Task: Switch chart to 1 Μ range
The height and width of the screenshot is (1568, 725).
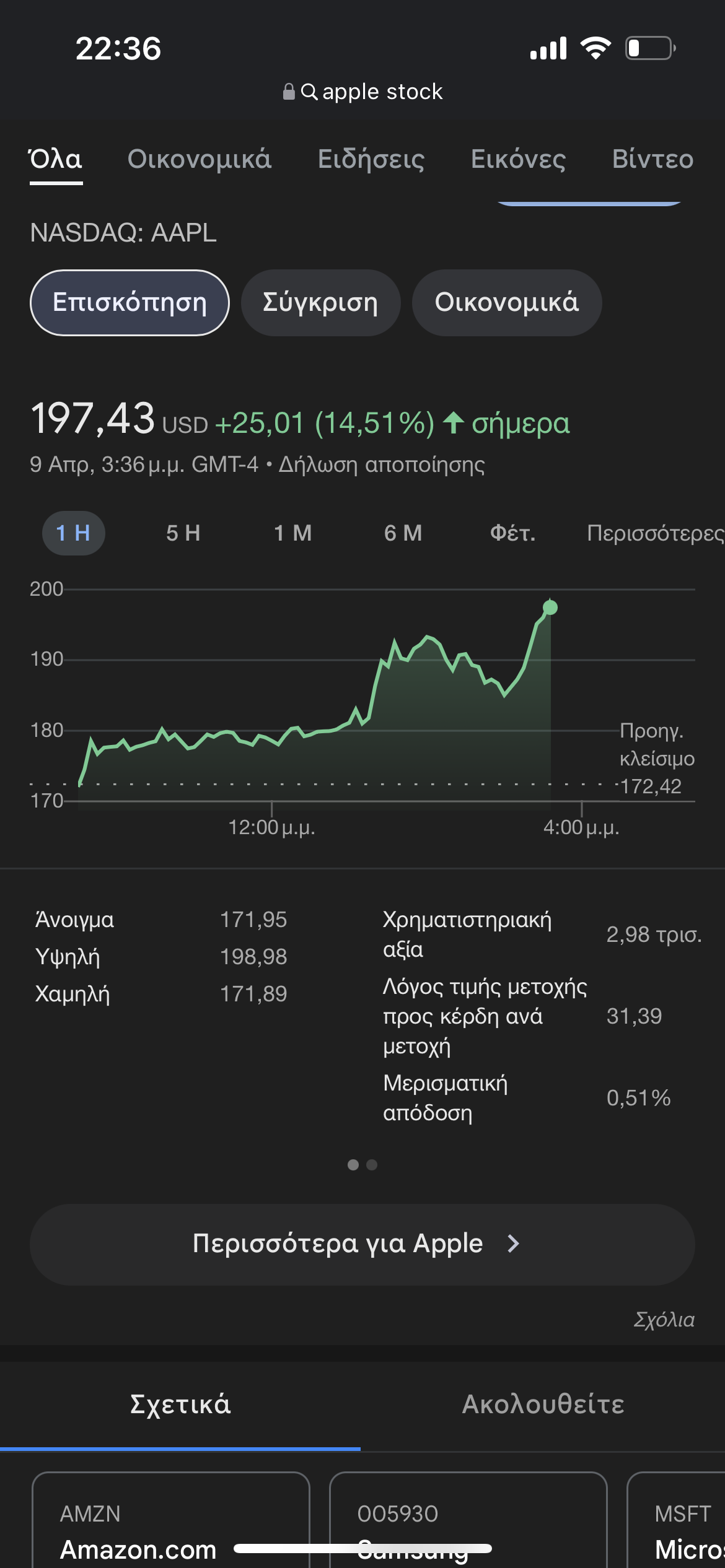Action: 293,533
